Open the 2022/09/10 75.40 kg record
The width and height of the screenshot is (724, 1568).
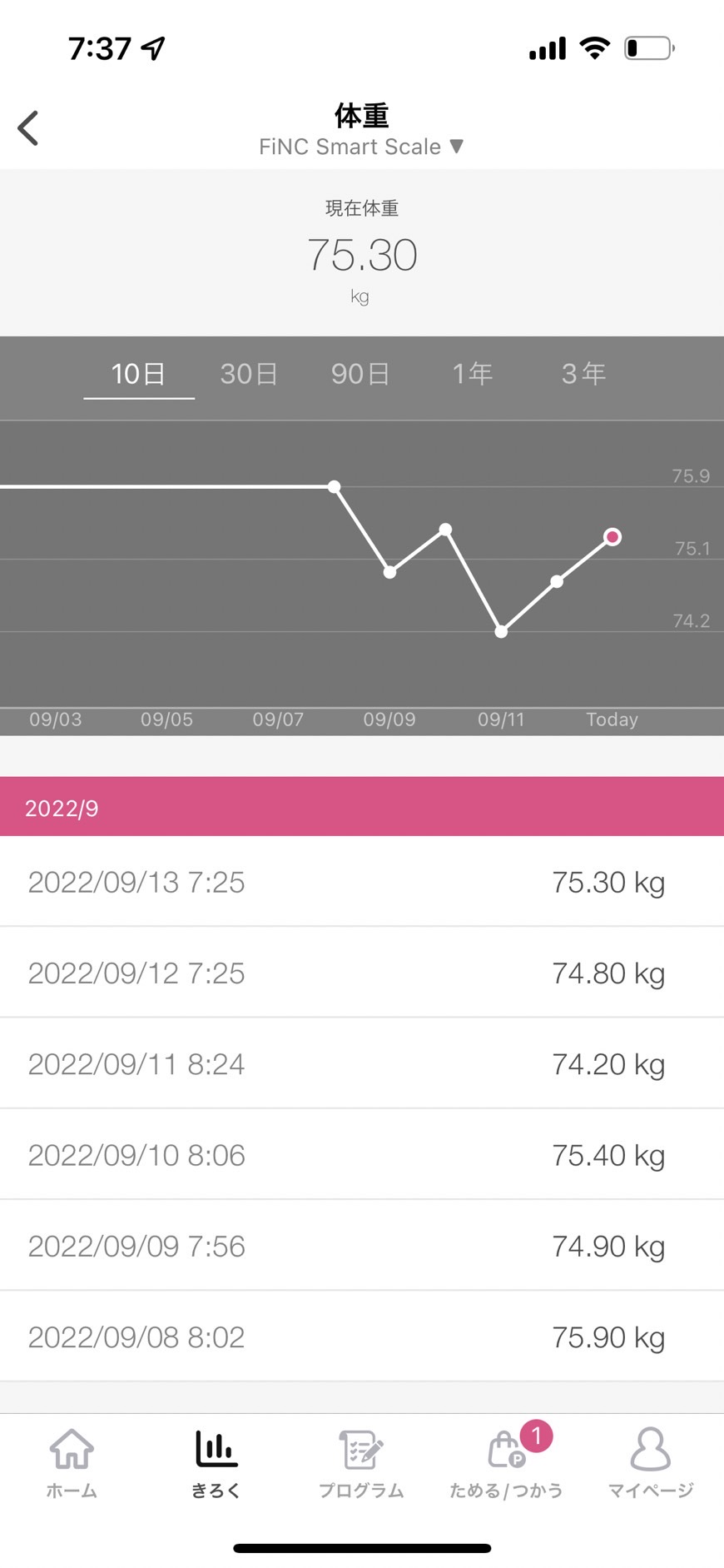pyautogui.click(x=362, y=1155)
